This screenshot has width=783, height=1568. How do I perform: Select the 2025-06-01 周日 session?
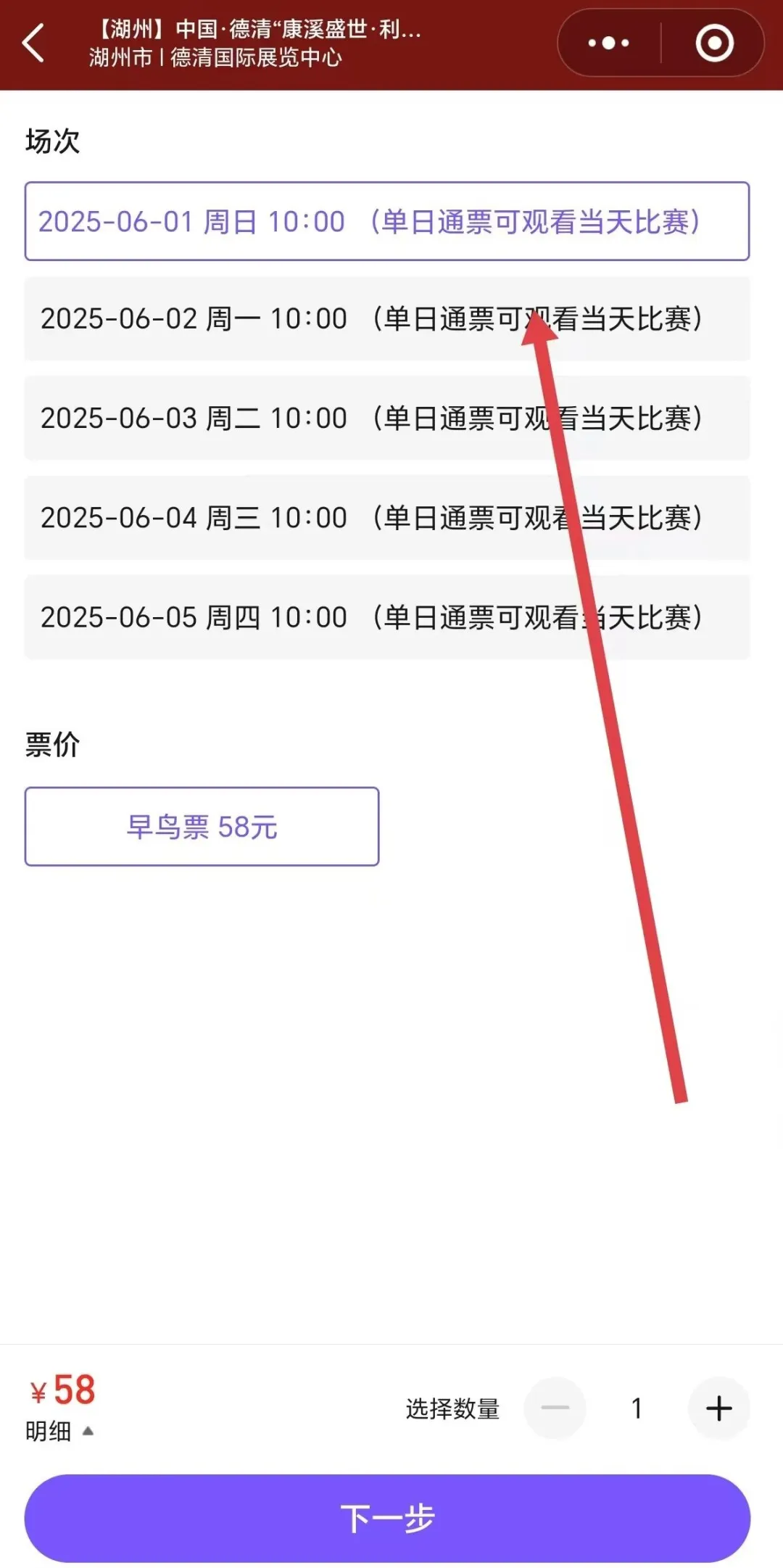coord(387,221)
